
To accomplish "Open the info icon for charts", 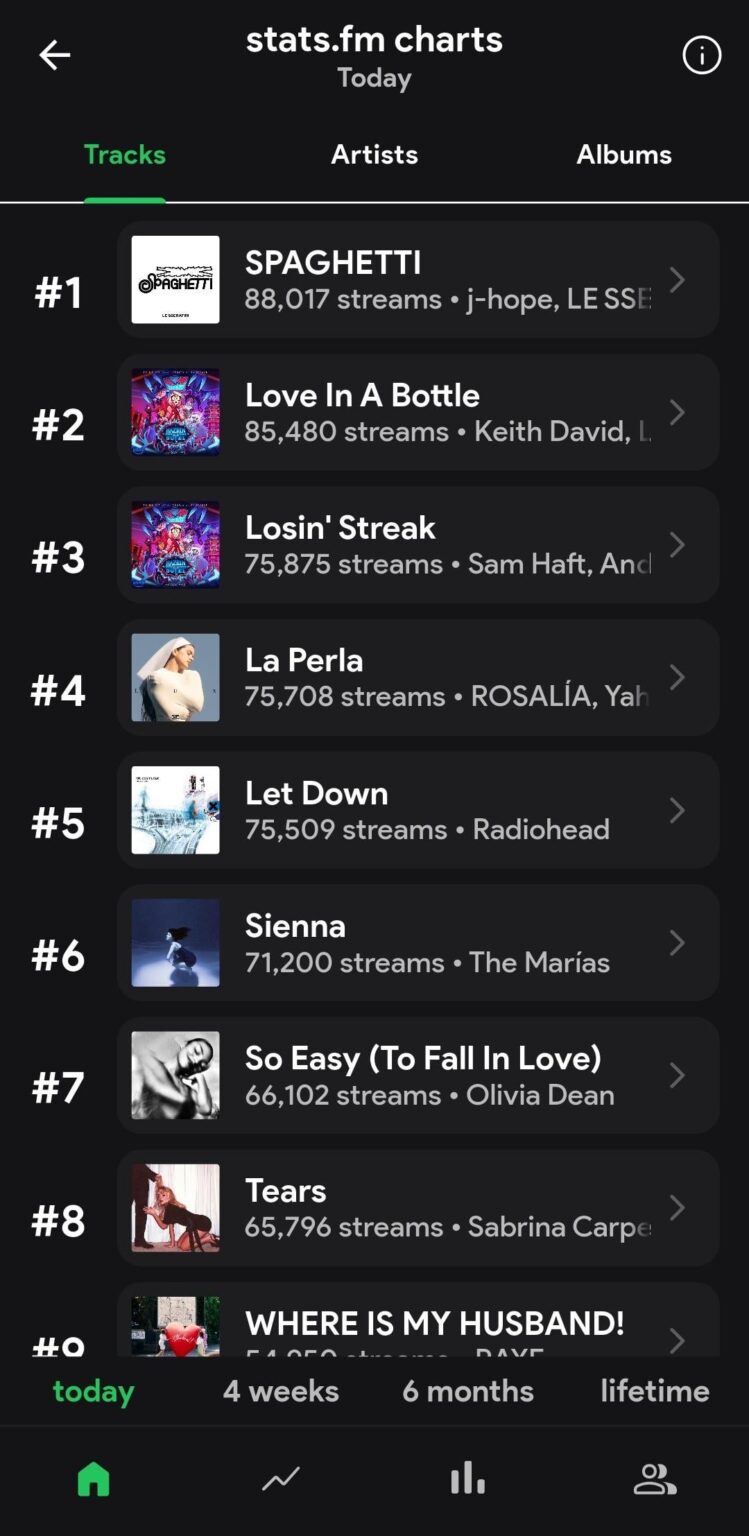I will point(701,56).
